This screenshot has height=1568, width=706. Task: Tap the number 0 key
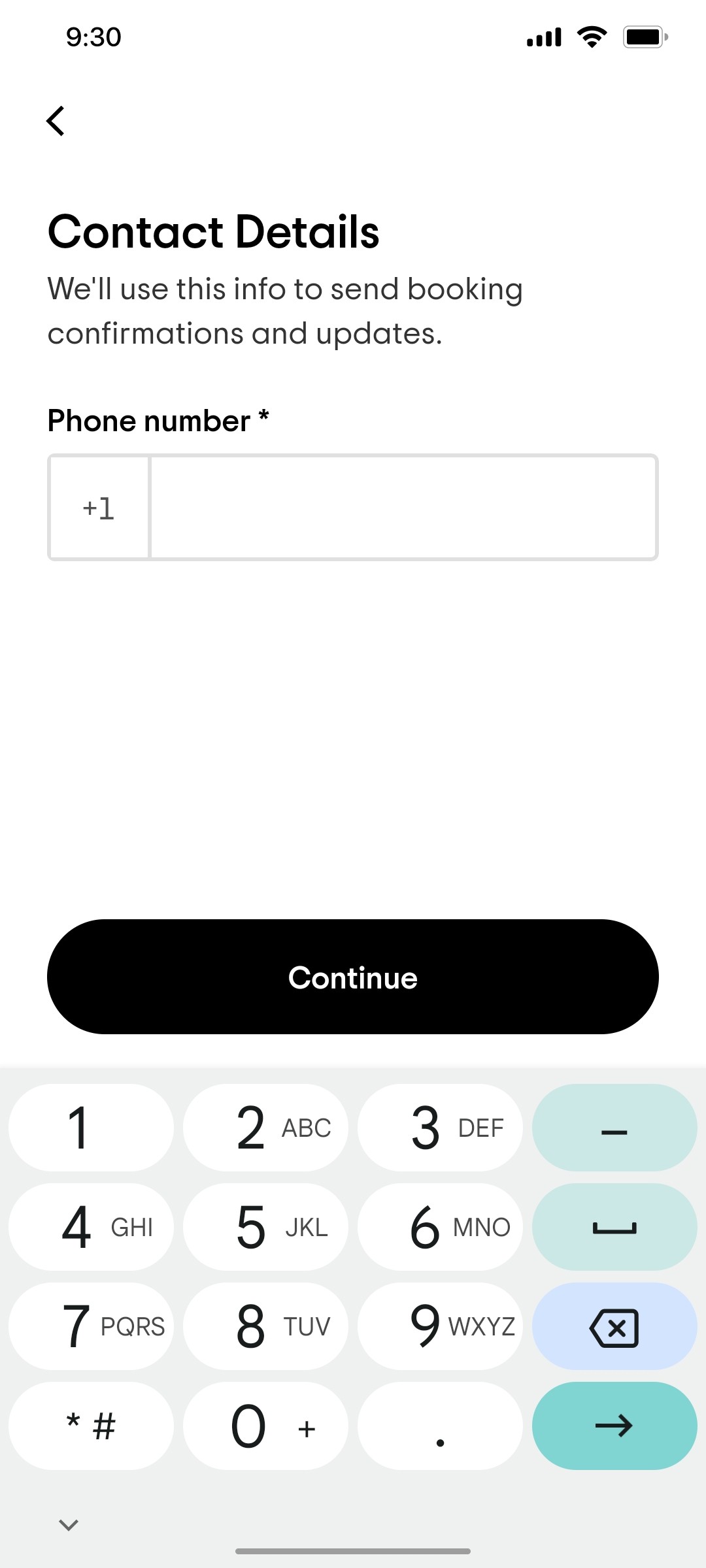point(265,1426)
